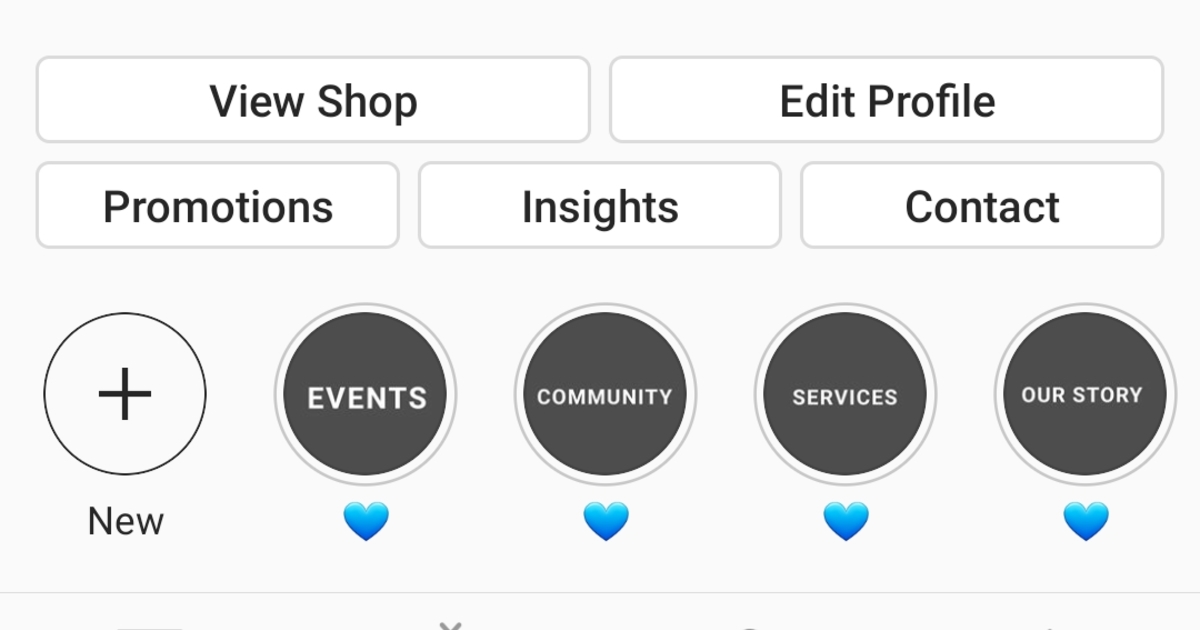1200x630 pixels.
Task: Open Promotions
Action: pyautogui.click(x=218, y=206)
